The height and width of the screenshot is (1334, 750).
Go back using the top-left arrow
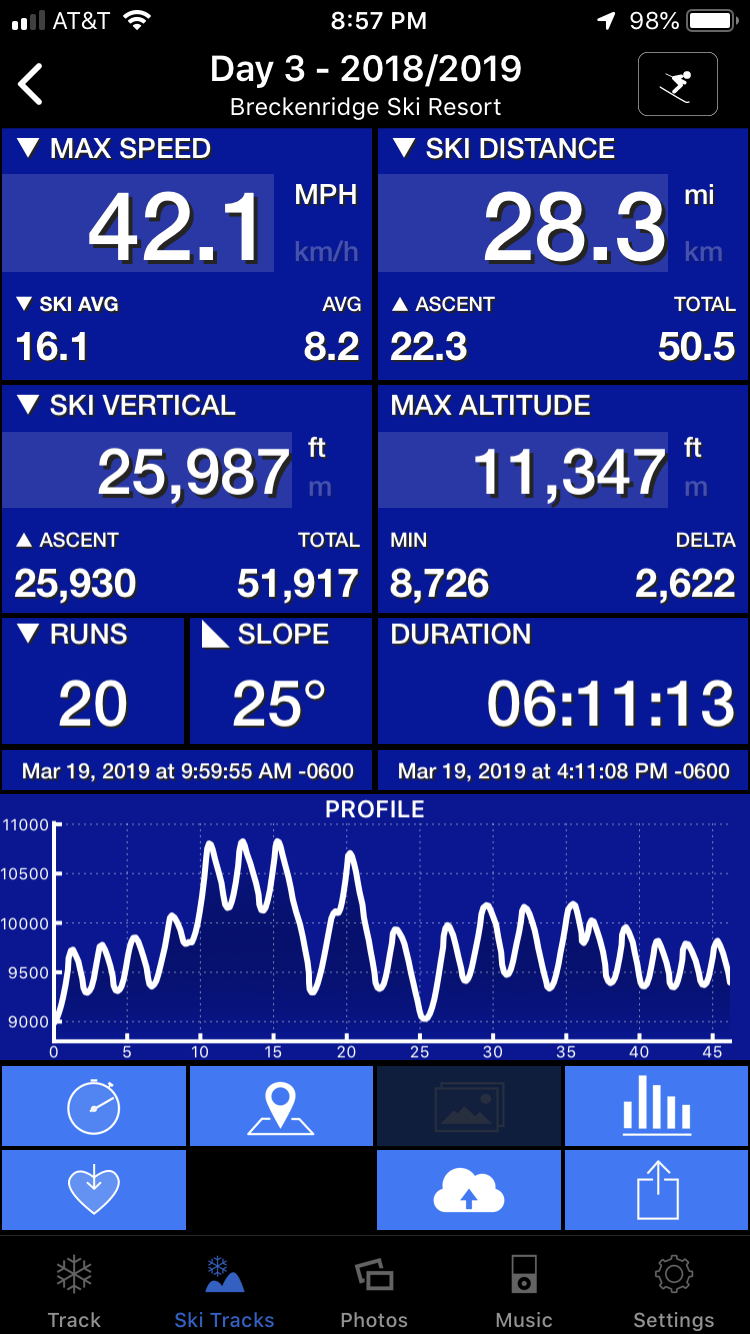click(x=32, y=85)
